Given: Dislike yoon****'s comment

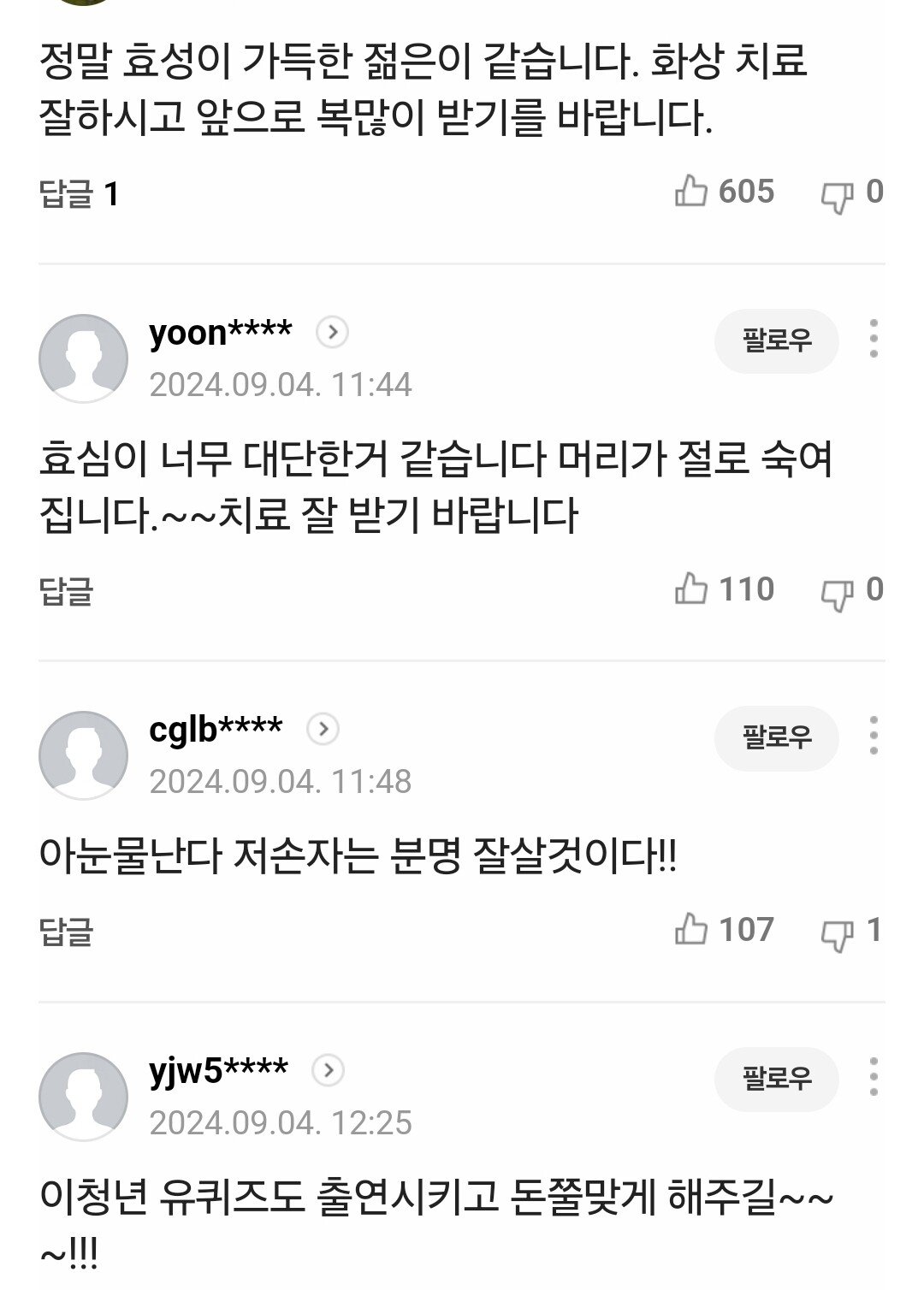Looking at the screenshot, I should pos(837,592).
